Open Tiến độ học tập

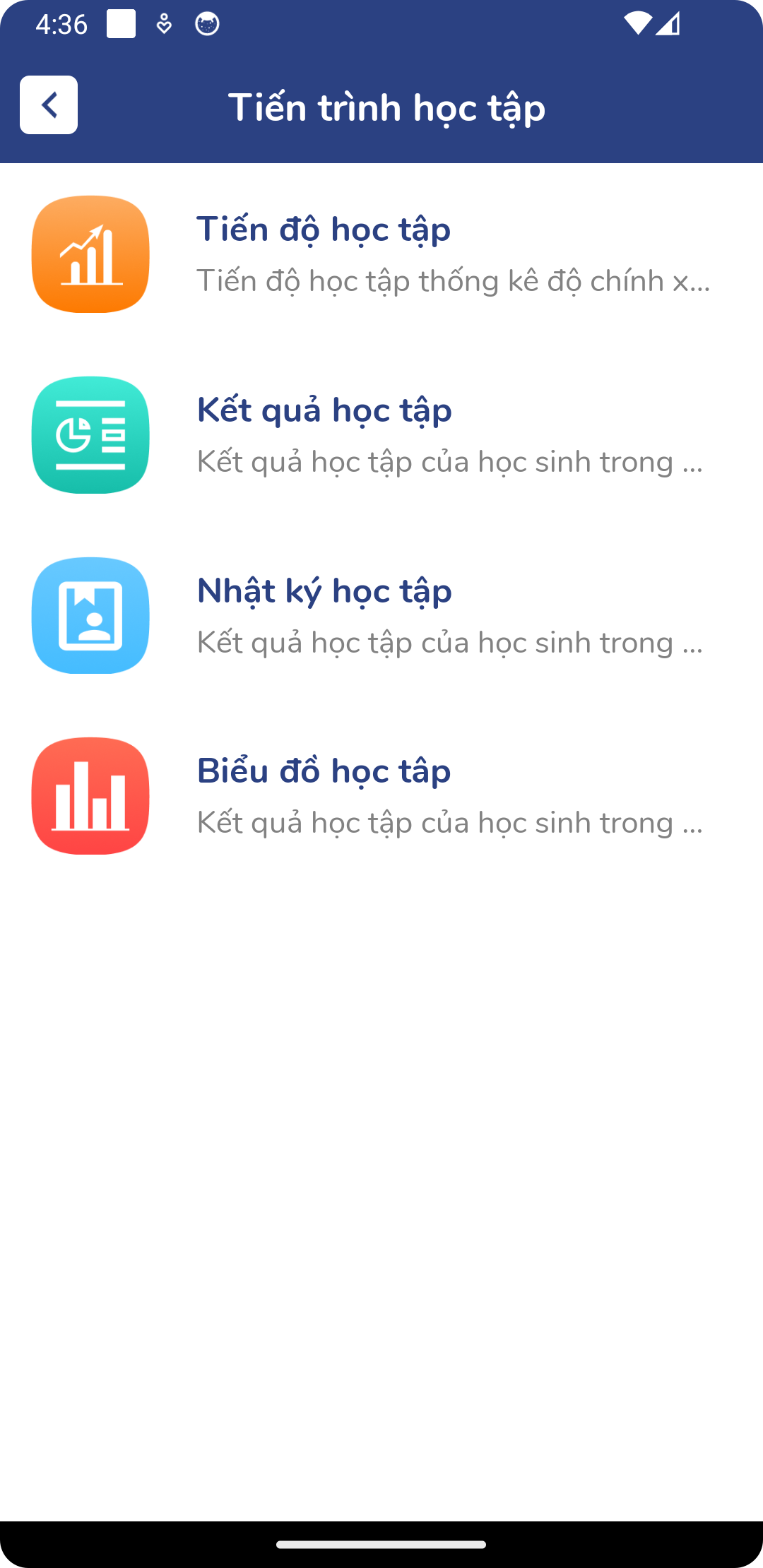tap(381, 254)
